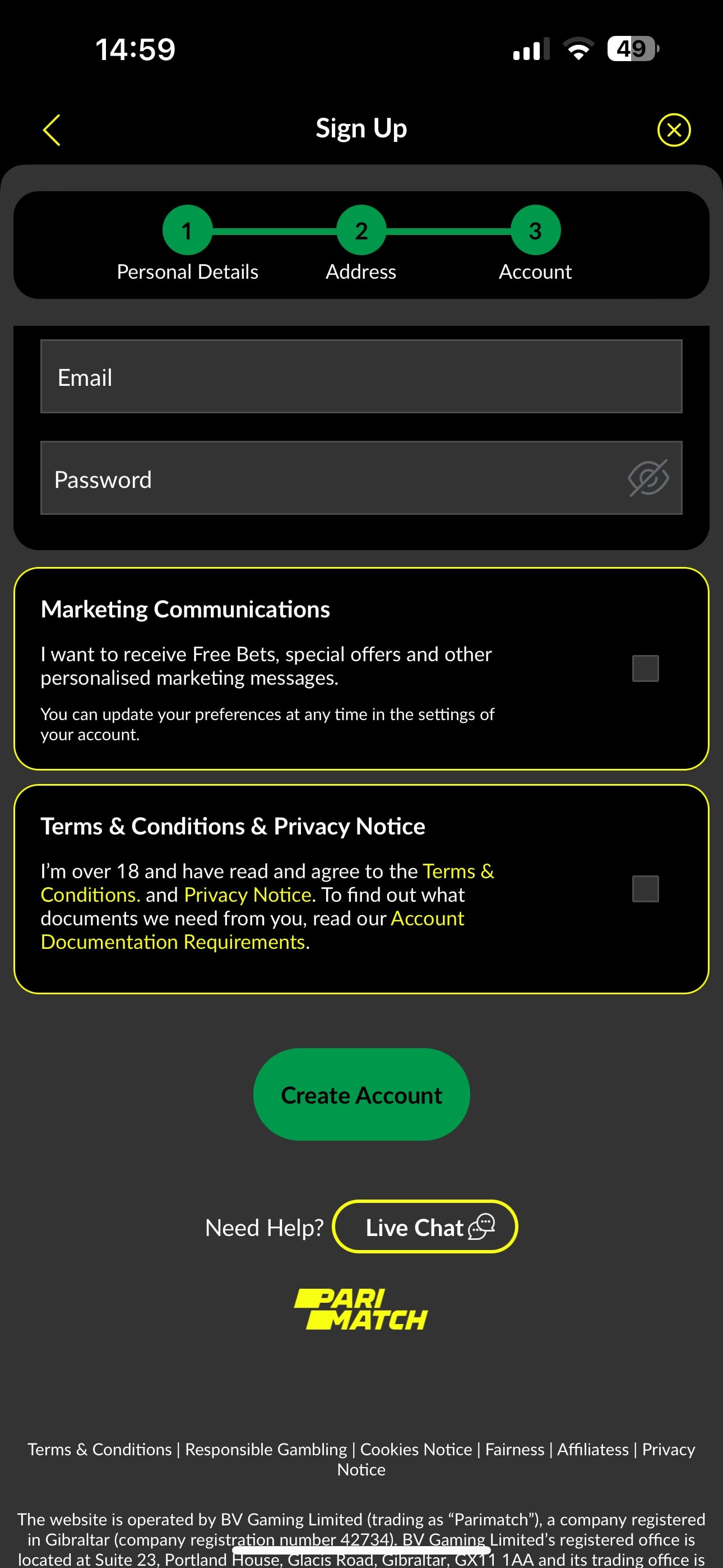Open the Privacy Notice link
This screenshot has width=723, height=1568.
[247, 894]
